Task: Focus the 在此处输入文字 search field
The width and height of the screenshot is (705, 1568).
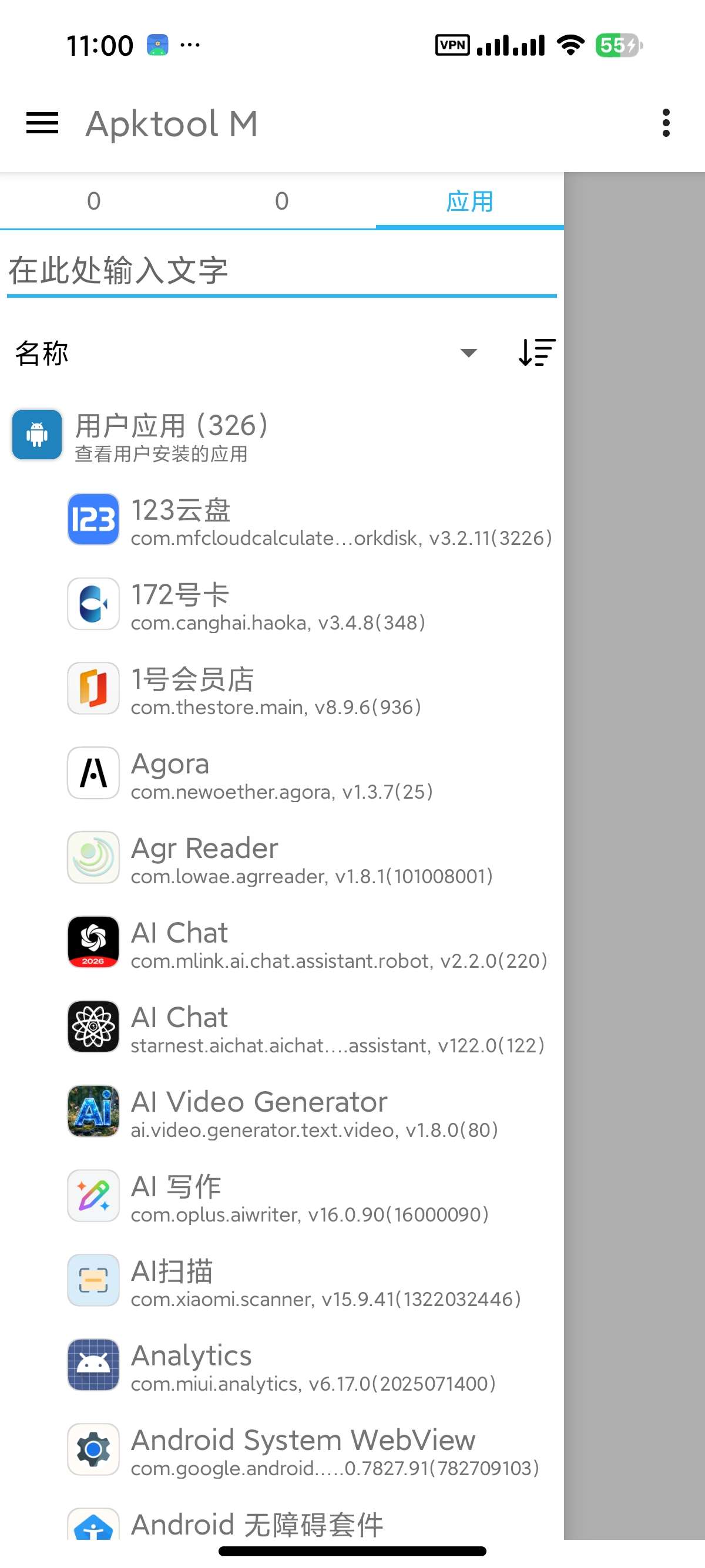Action: click(282, 271)
